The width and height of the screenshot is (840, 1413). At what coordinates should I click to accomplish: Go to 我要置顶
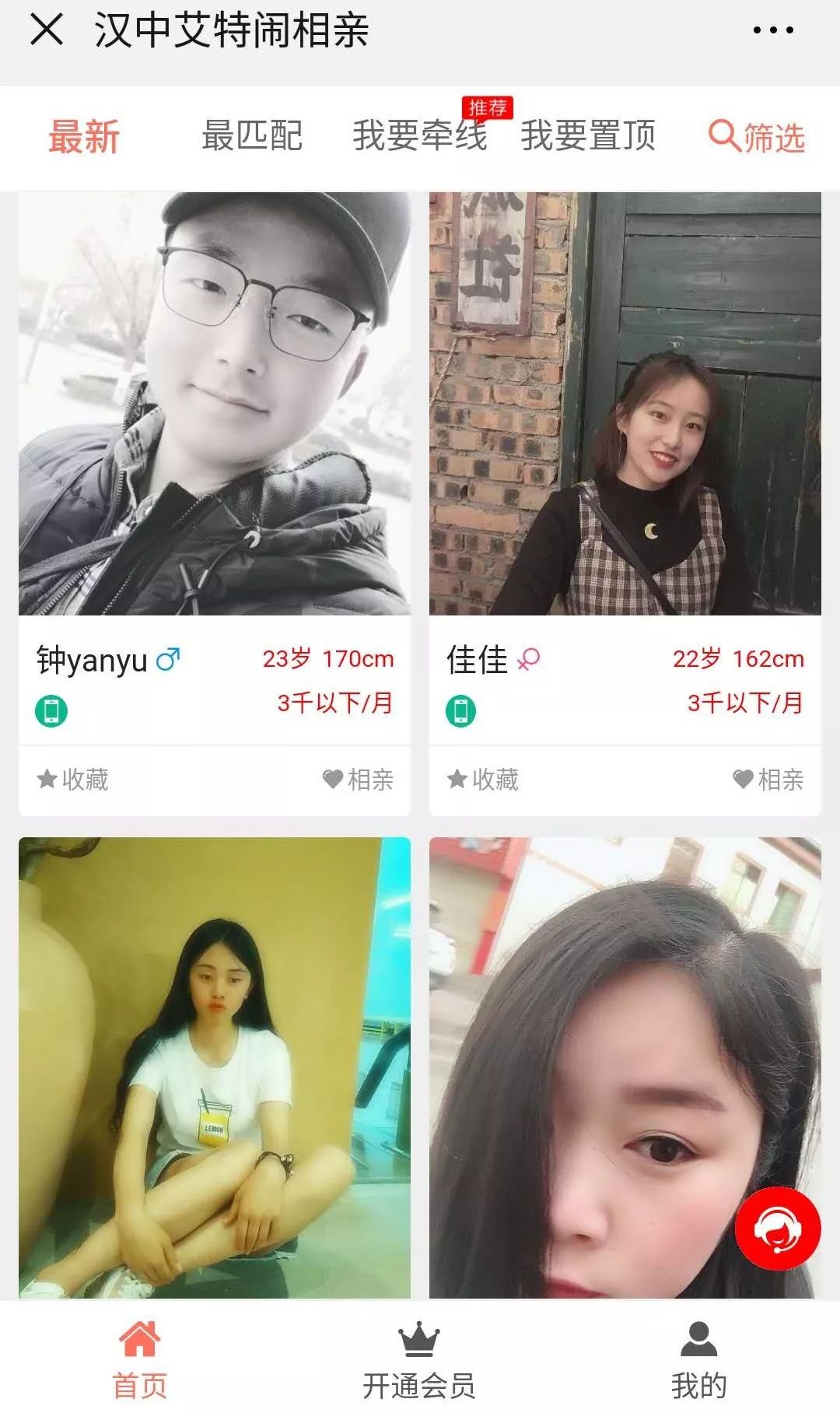coord(588,135)
